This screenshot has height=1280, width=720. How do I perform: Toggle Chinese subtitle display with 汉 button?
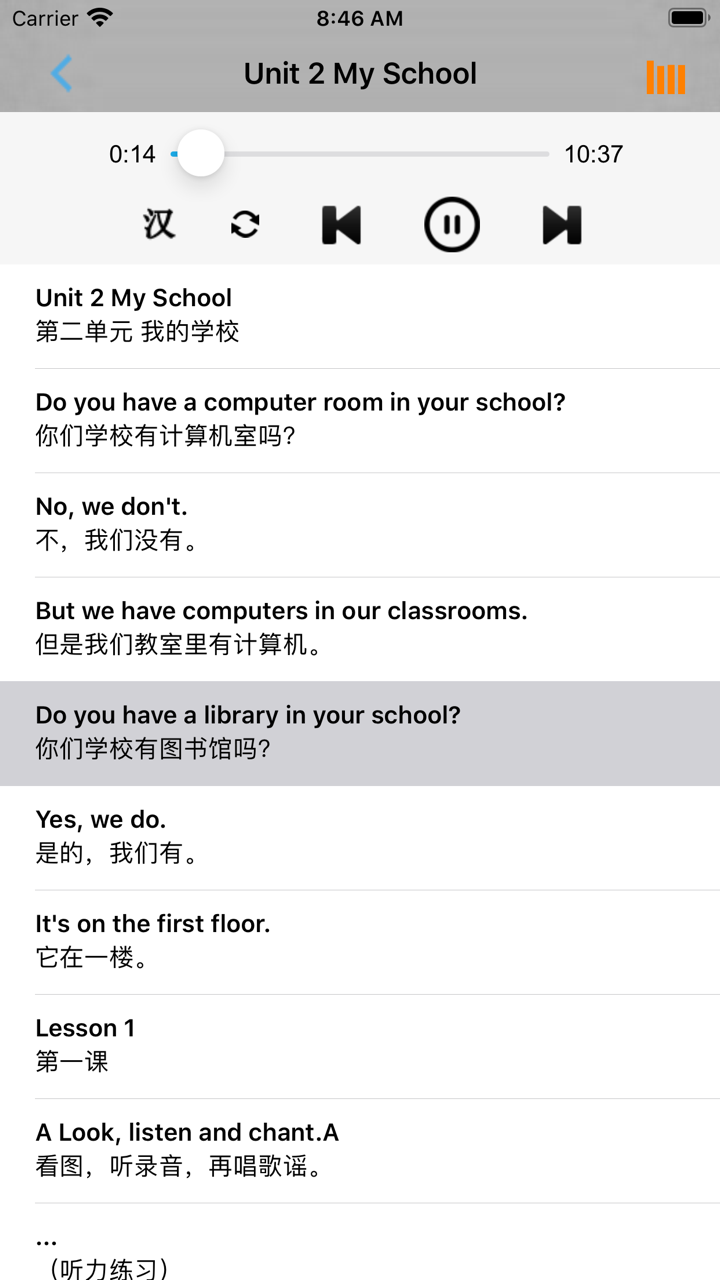coord(157,224)
